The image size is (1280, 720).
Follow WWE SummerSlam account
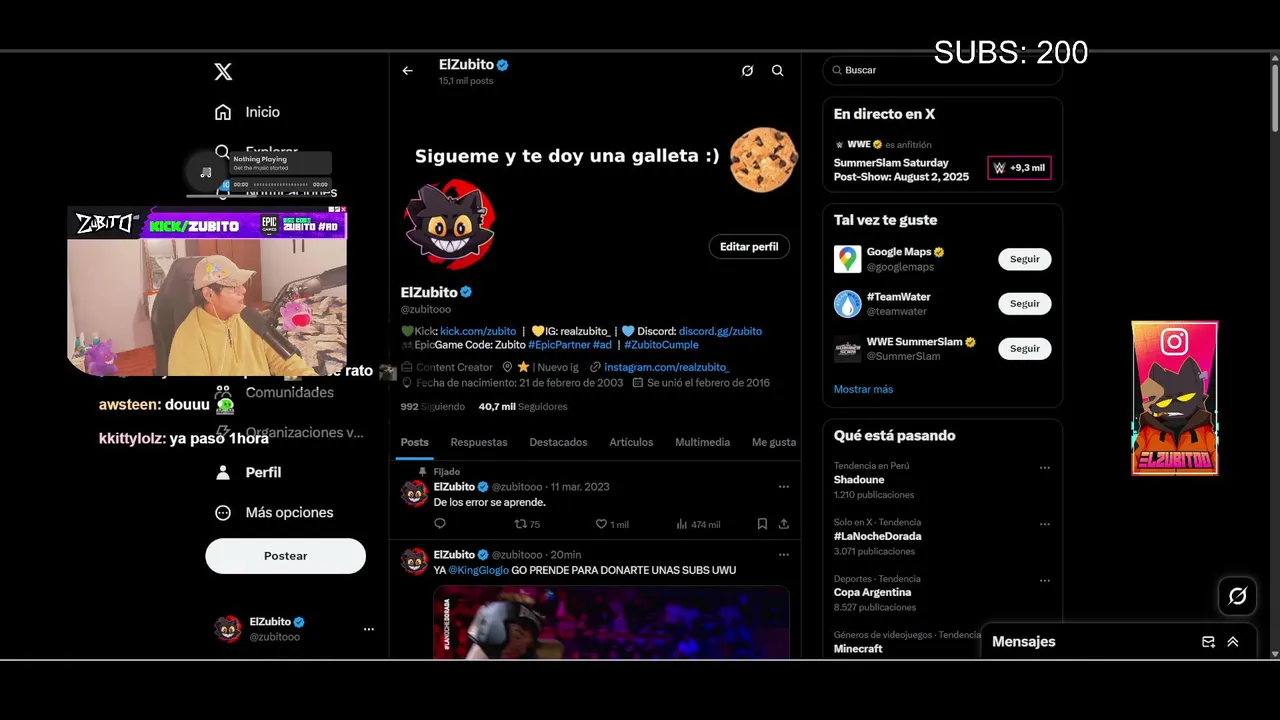coord(1024,349)
